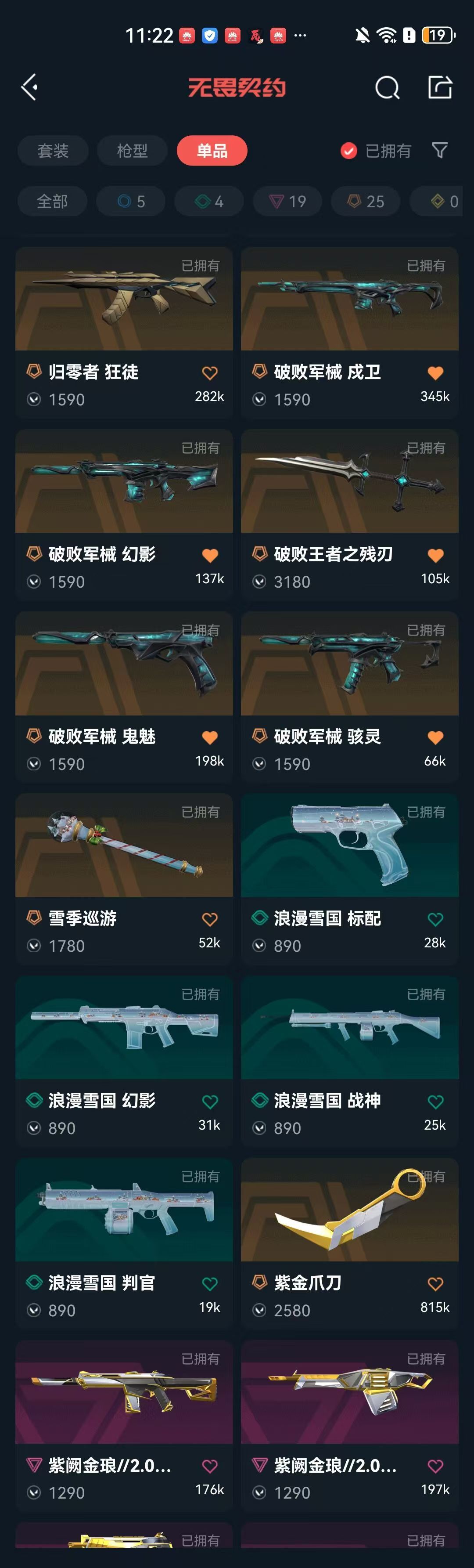474x1568 pixels.
Task: Unlike the 破败军械 戍卫 skin
Action: point(436,372)
